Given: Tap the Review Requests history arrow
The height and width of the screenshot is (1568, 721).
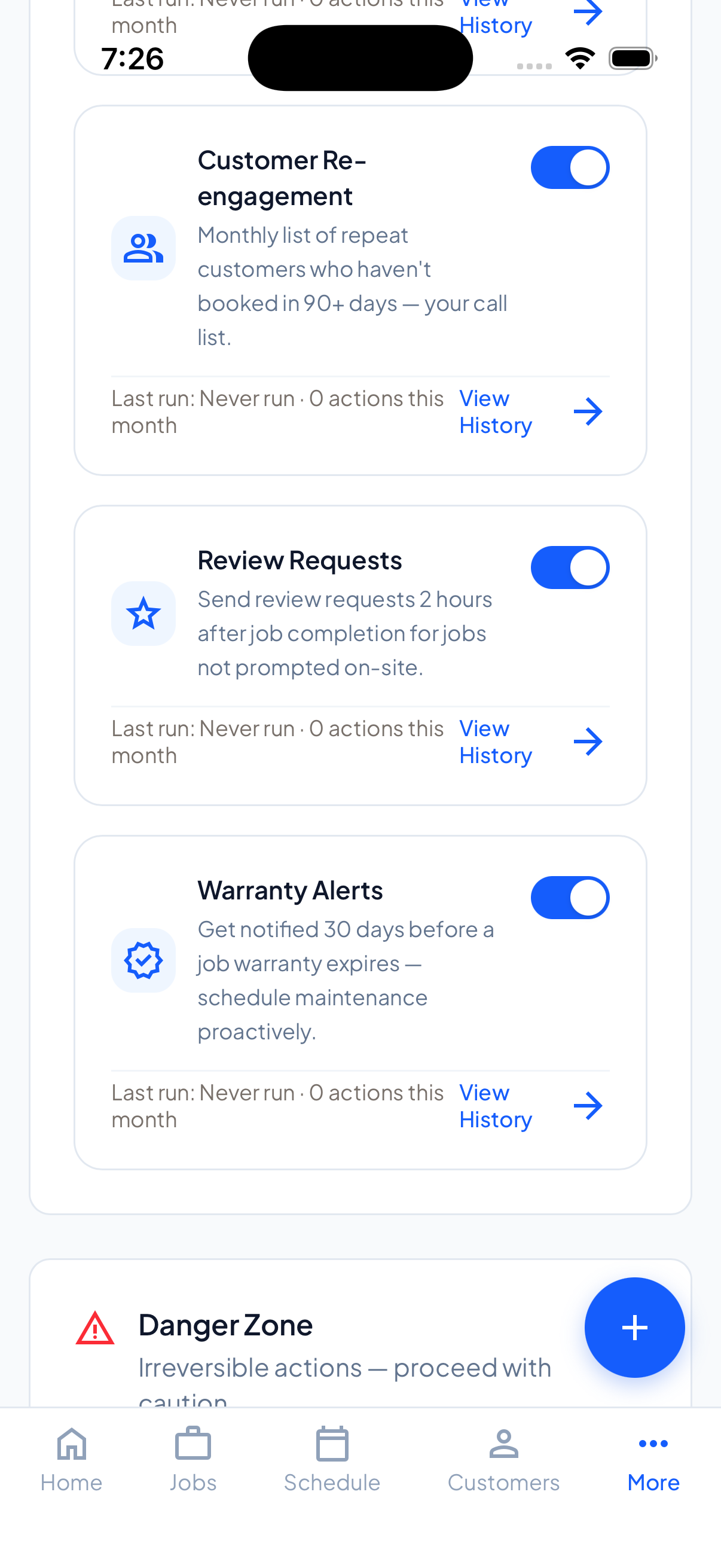Looking at the screenshot, I should coord(588,742).
